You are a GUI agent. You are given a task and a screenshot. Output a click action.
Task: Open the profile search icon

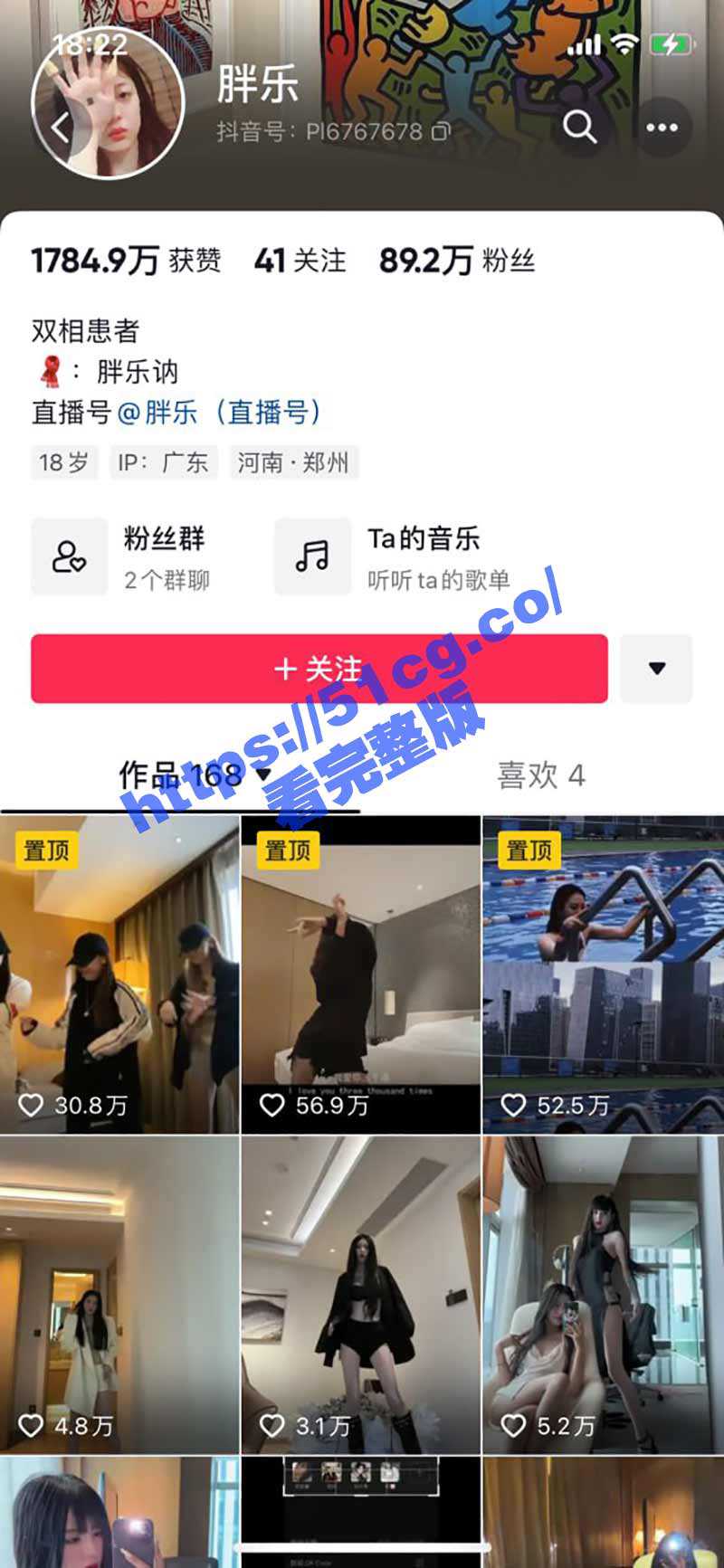coord(579,128)
